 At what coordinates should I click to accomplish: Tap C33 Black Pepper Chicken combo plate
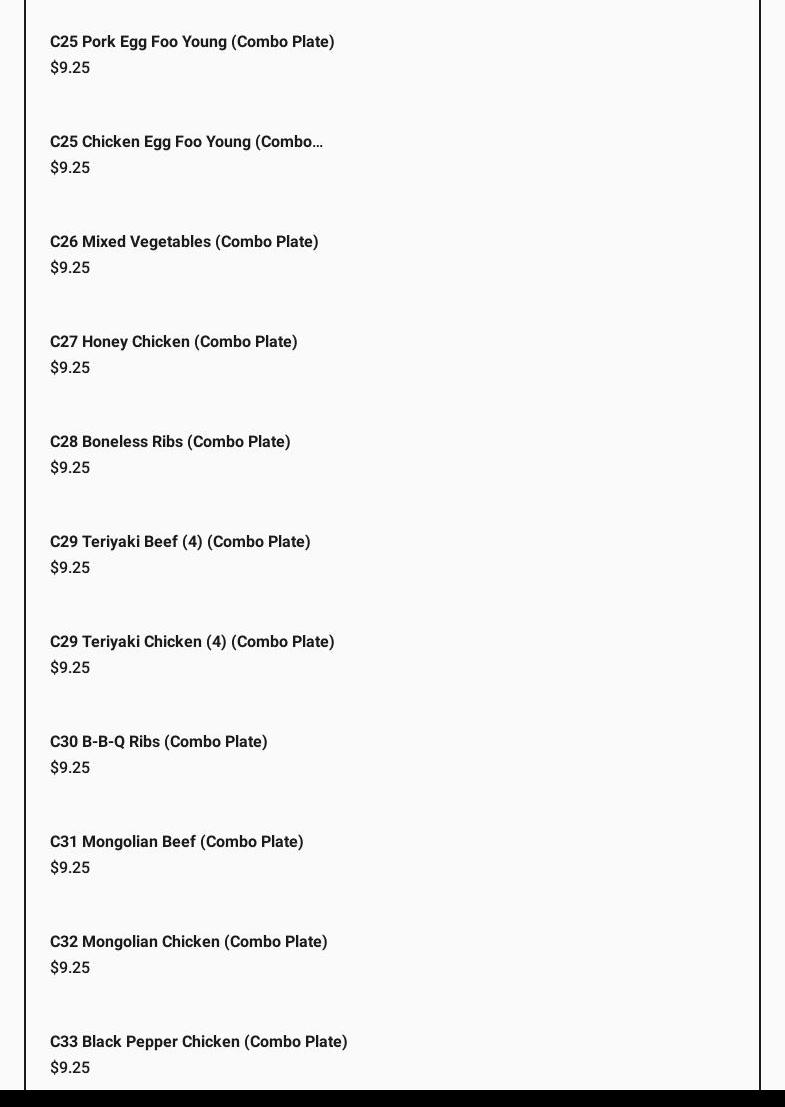point(199,1042)
